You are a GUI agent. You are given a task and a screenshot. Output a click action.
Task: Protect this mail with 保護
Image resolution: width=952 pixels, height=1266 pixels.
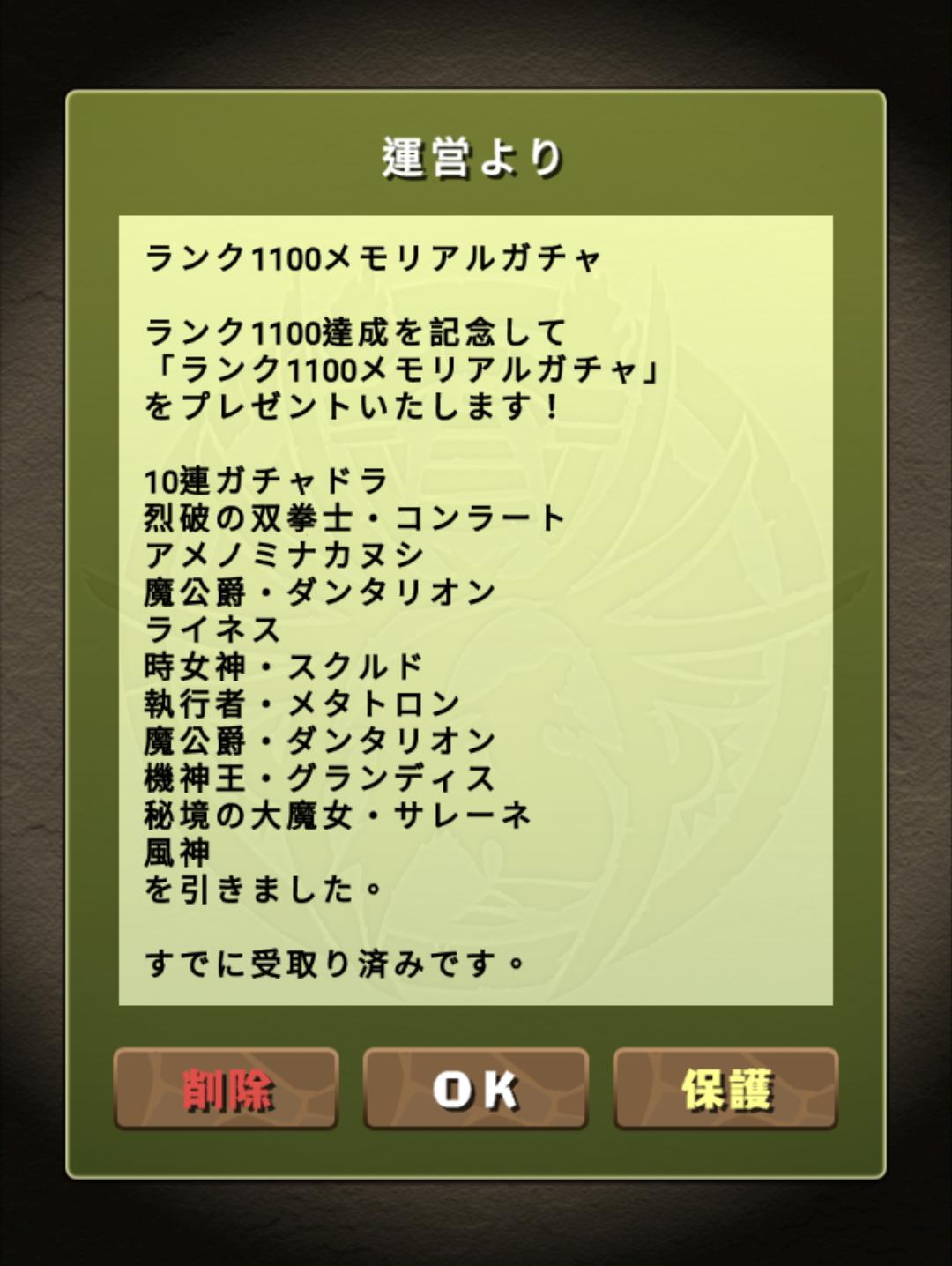click(x=725, y=1089)
